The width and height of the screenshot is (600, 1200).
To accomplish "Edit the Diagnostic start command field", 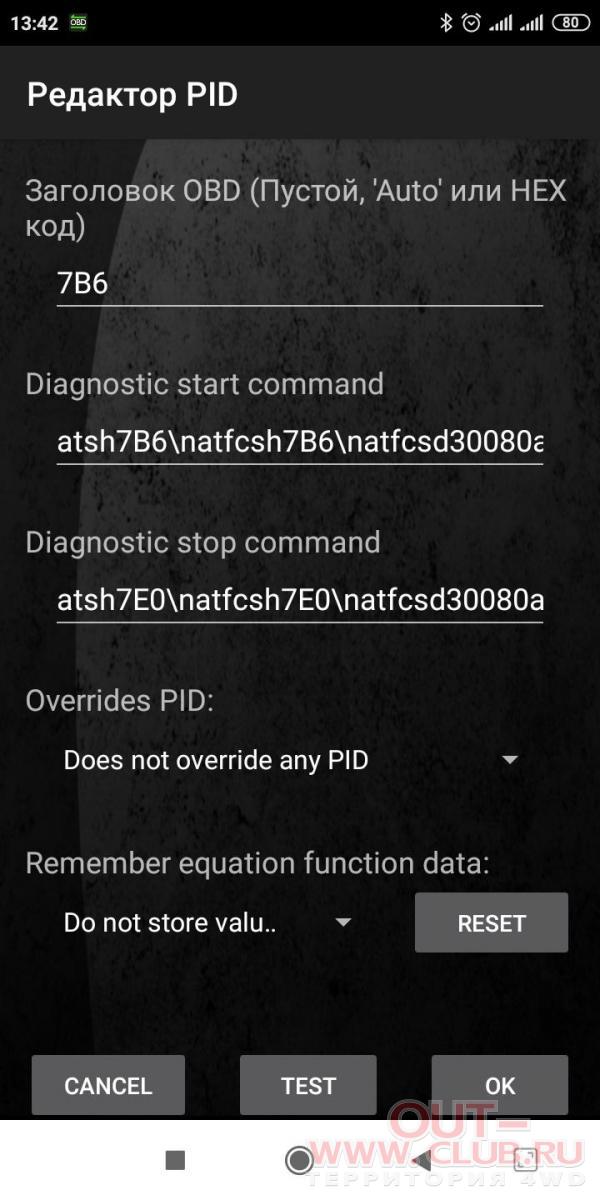I will tap(300, 442).
